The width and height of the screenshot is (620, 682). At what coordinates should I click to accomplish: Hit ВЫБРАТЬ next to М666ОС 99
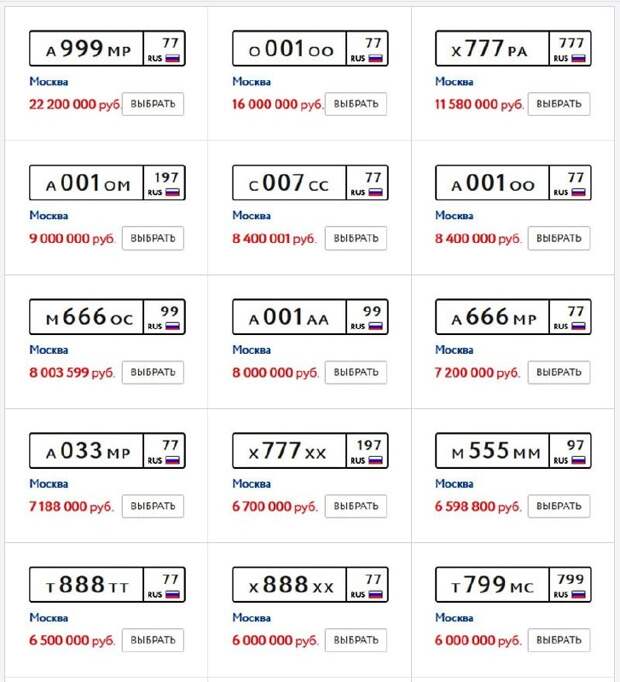(x=153, y=372)
